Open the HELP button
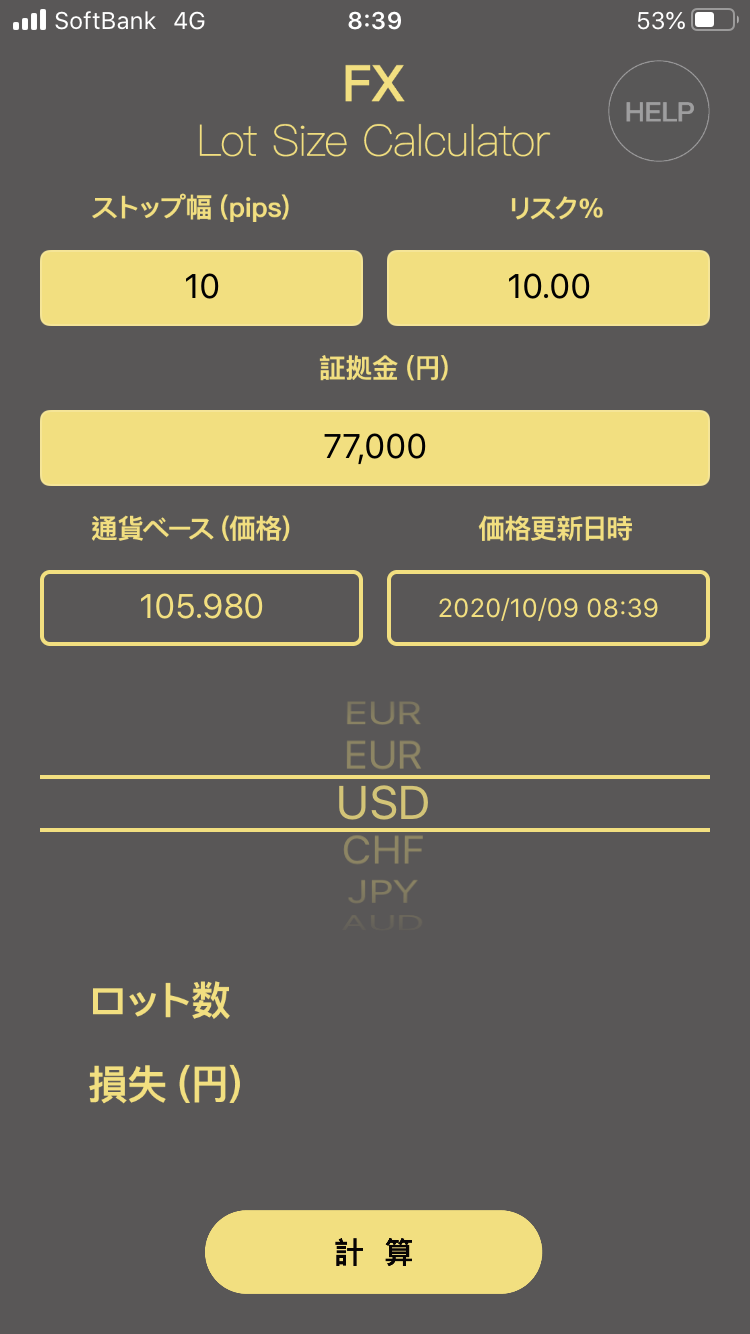 click(x=659, y=112)
